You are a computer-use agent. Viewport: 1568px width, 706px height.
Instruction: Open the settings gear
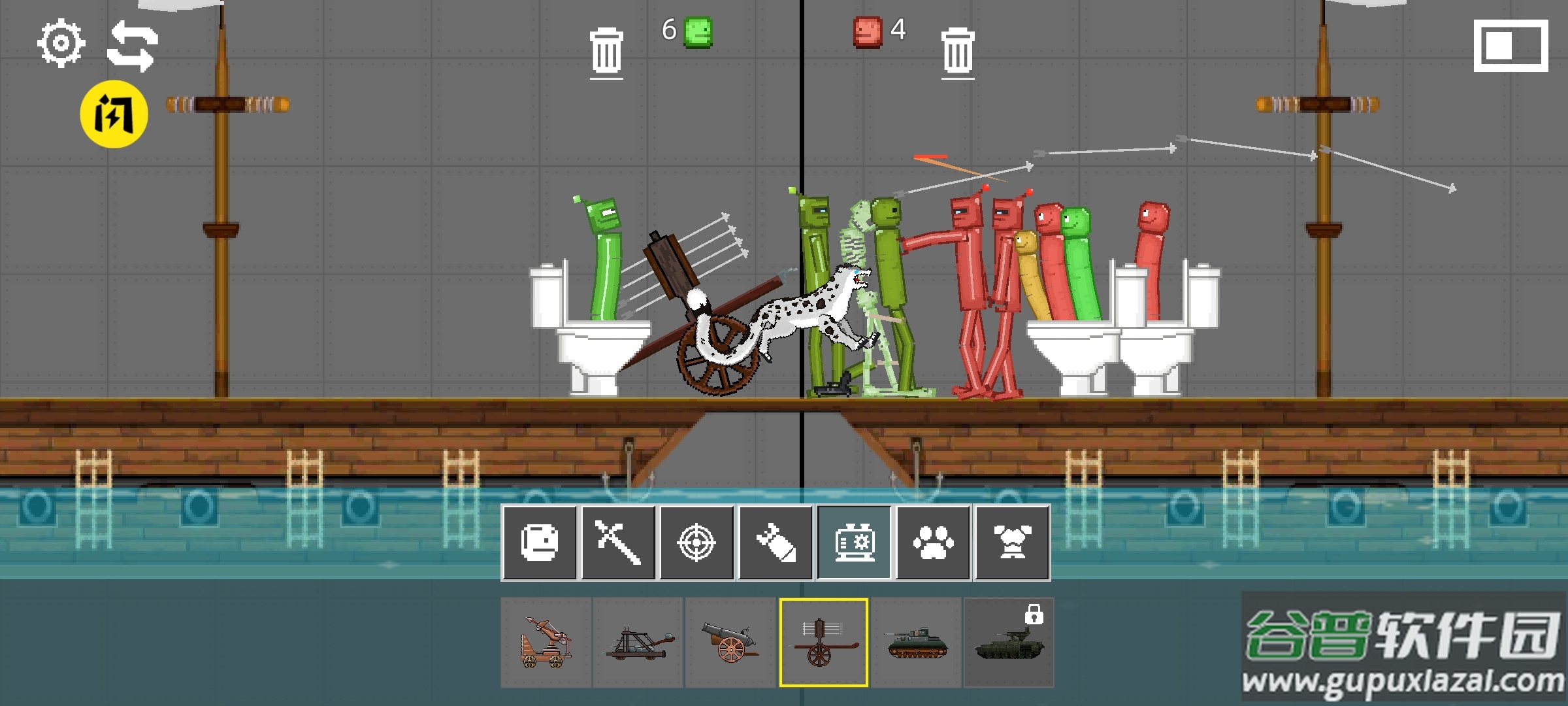61,43
